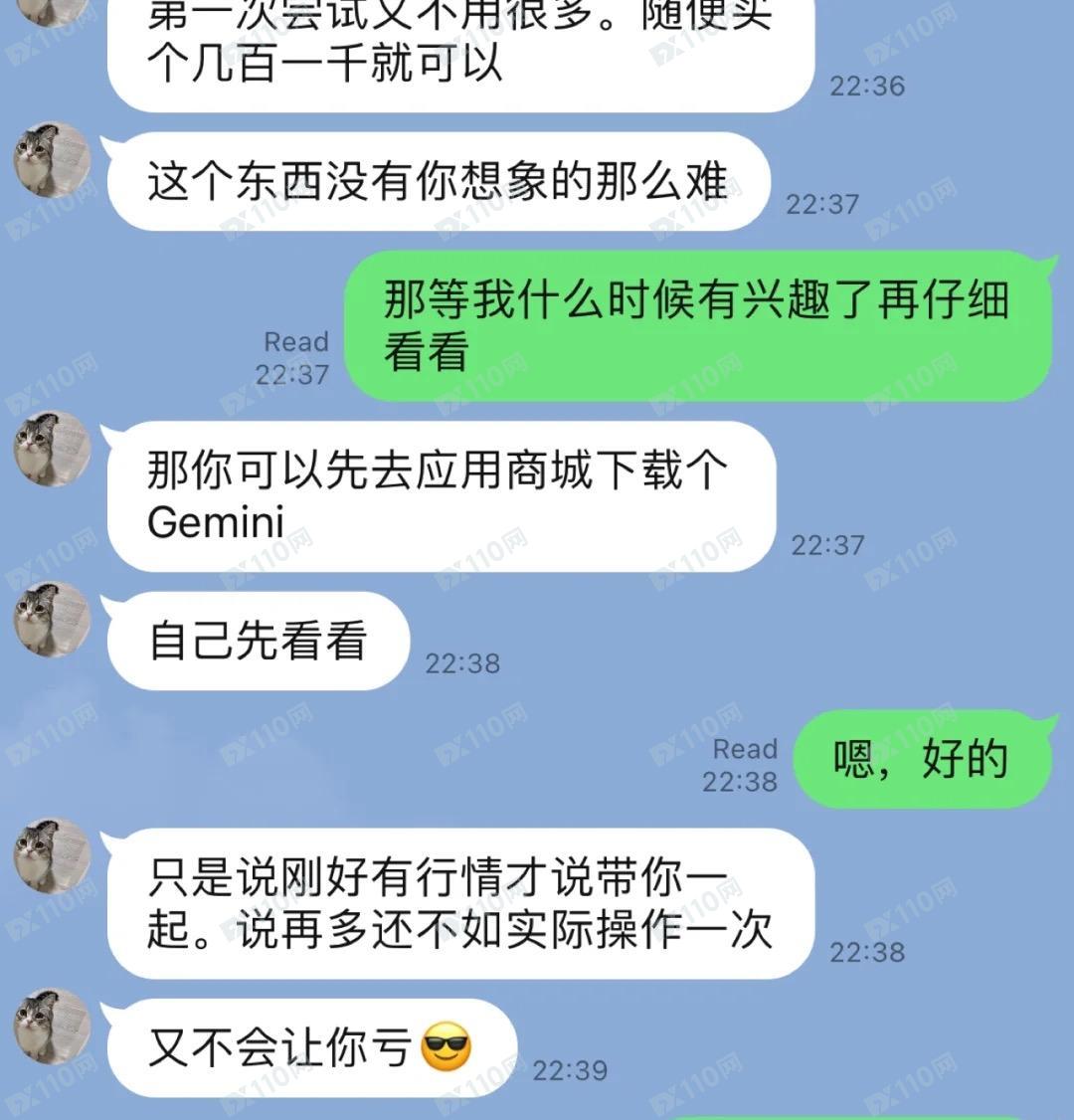Open sender's avatar beside '这个东西没有你想象的那么难'
This screenshot has width=1074, height=1120.
coord(52,160)
